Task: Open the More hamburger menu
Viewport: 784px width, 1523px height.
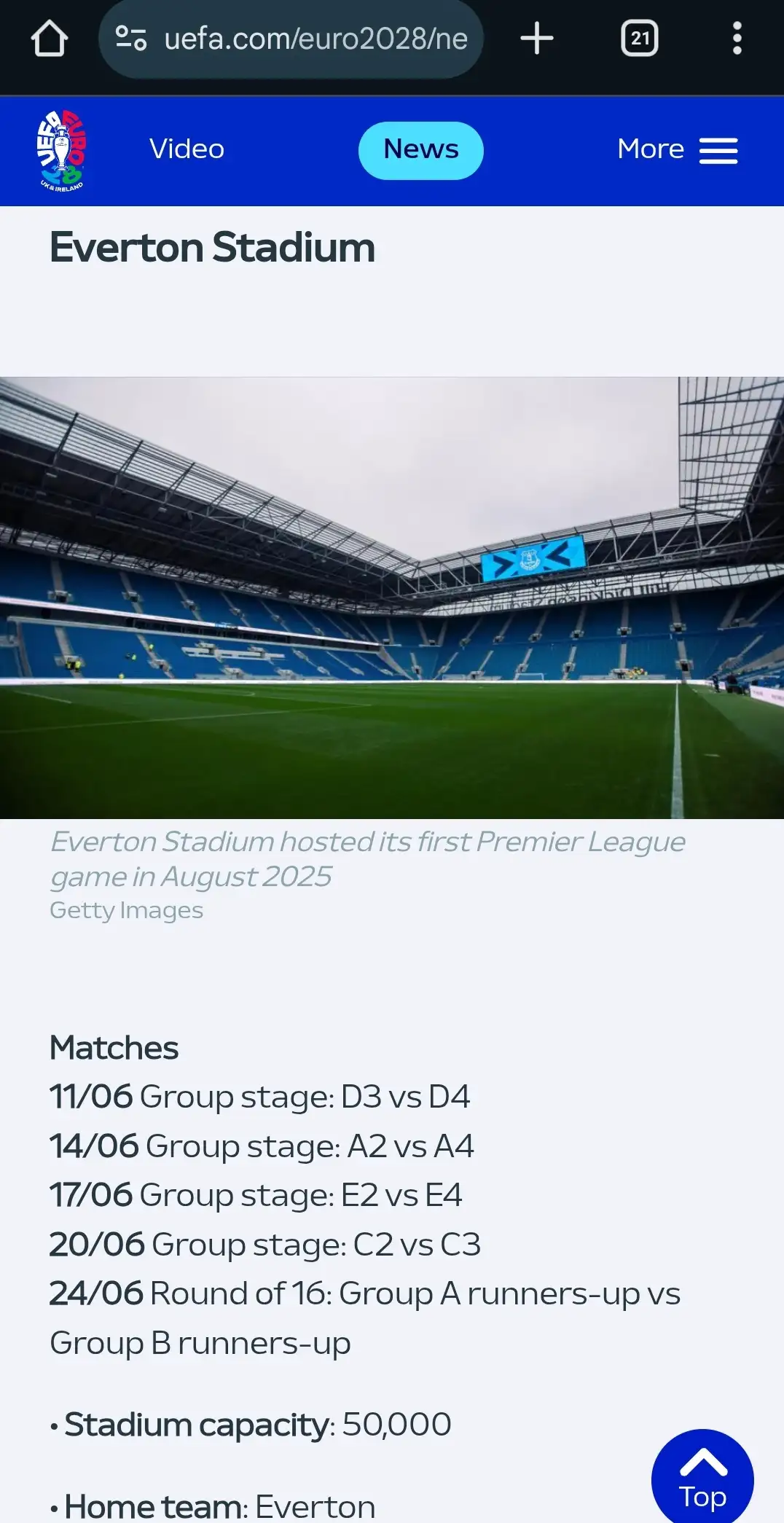Action: (x=677, y=150)
